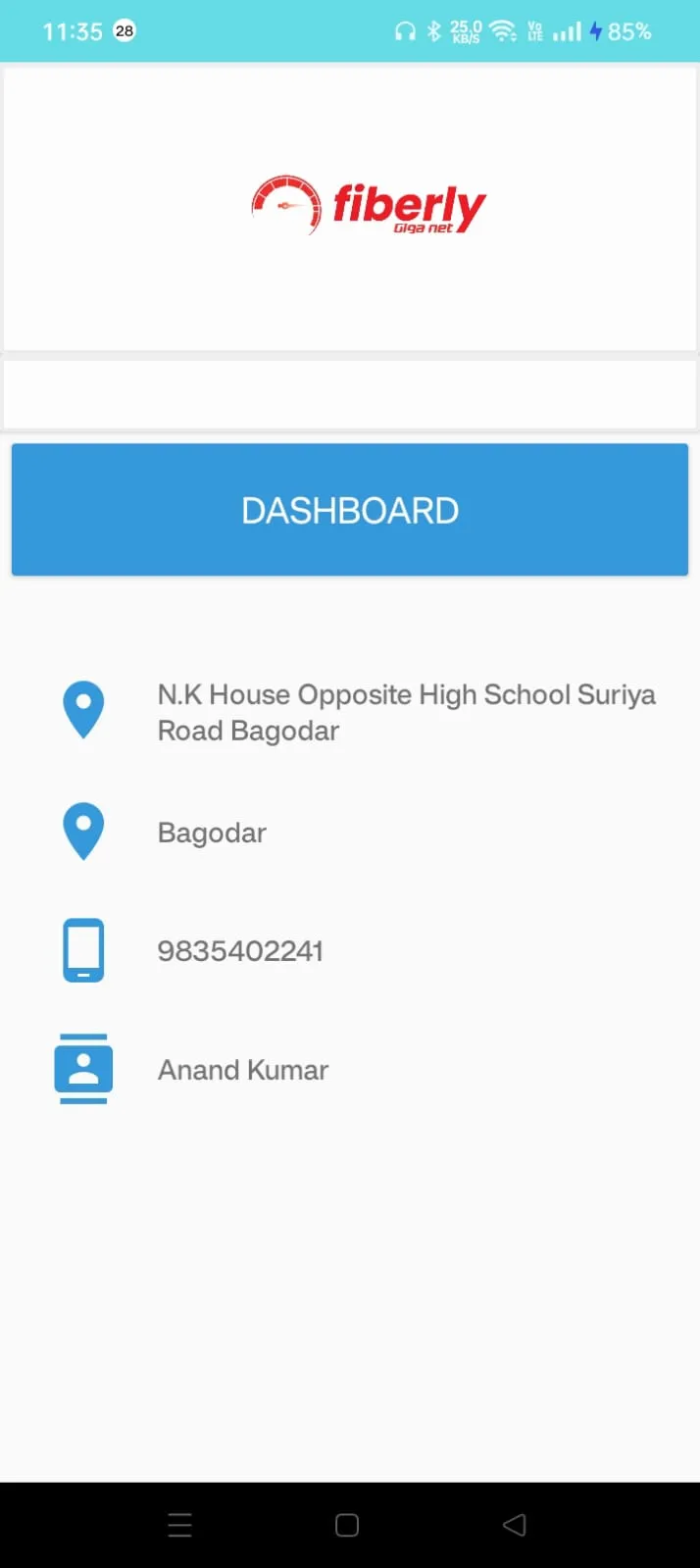Viewport: 700px width, 1568px height.
Task: Open the Dashboard button
Action: 350,510
